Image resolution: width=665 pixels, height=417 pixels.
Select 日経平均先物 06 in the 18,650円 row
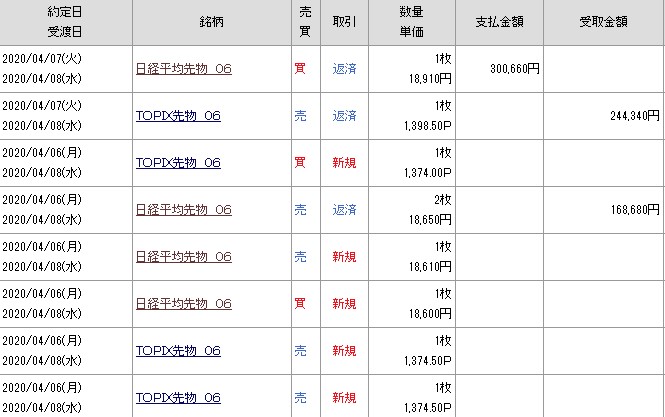pos(183,210)
